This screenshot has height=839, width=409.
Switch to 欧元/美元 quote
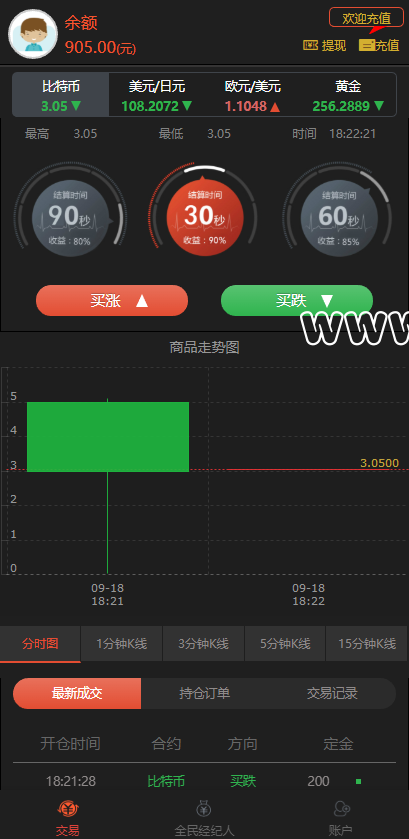click(x=253, y=95)
